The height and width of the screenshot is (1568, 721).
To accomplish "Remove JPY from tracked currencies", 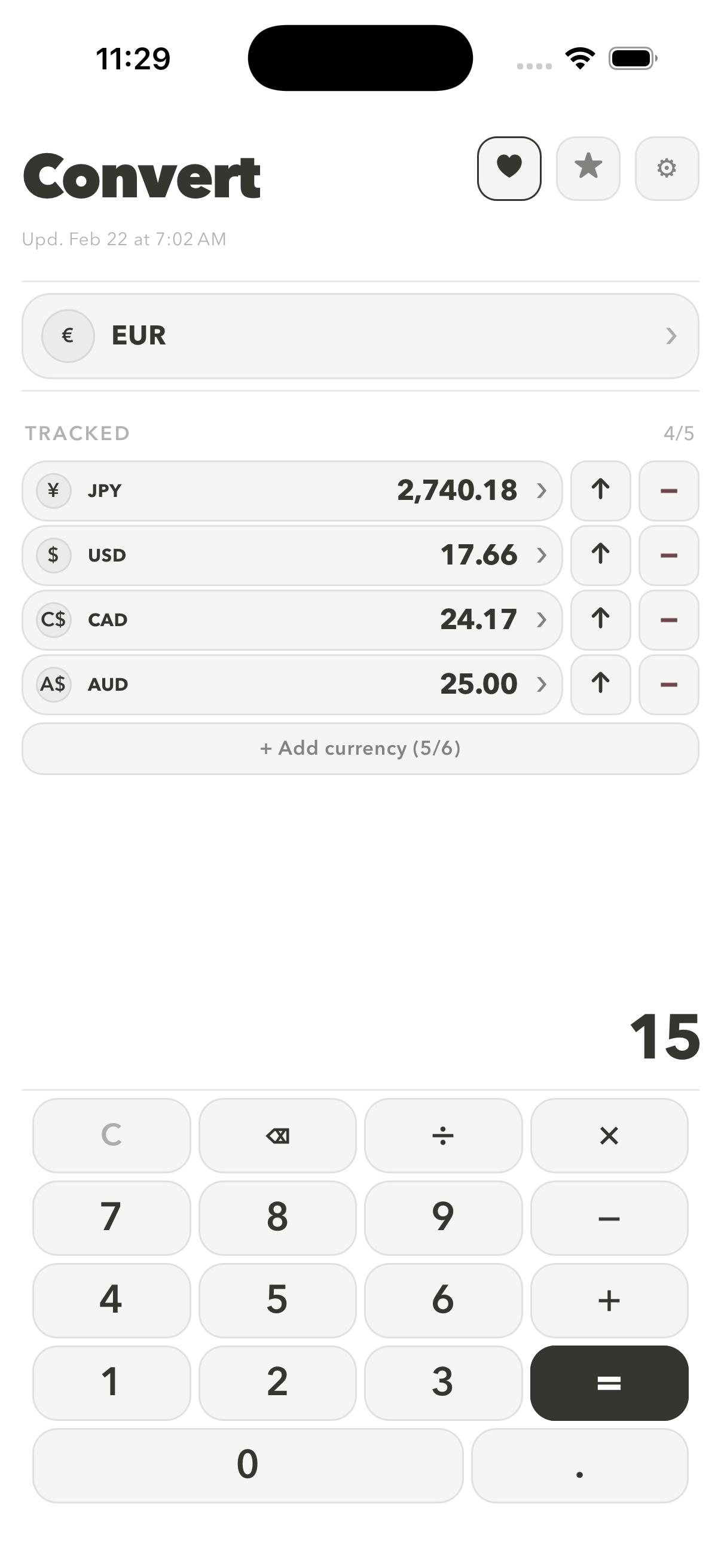I will pyautogui.click(x=668, y=490).
